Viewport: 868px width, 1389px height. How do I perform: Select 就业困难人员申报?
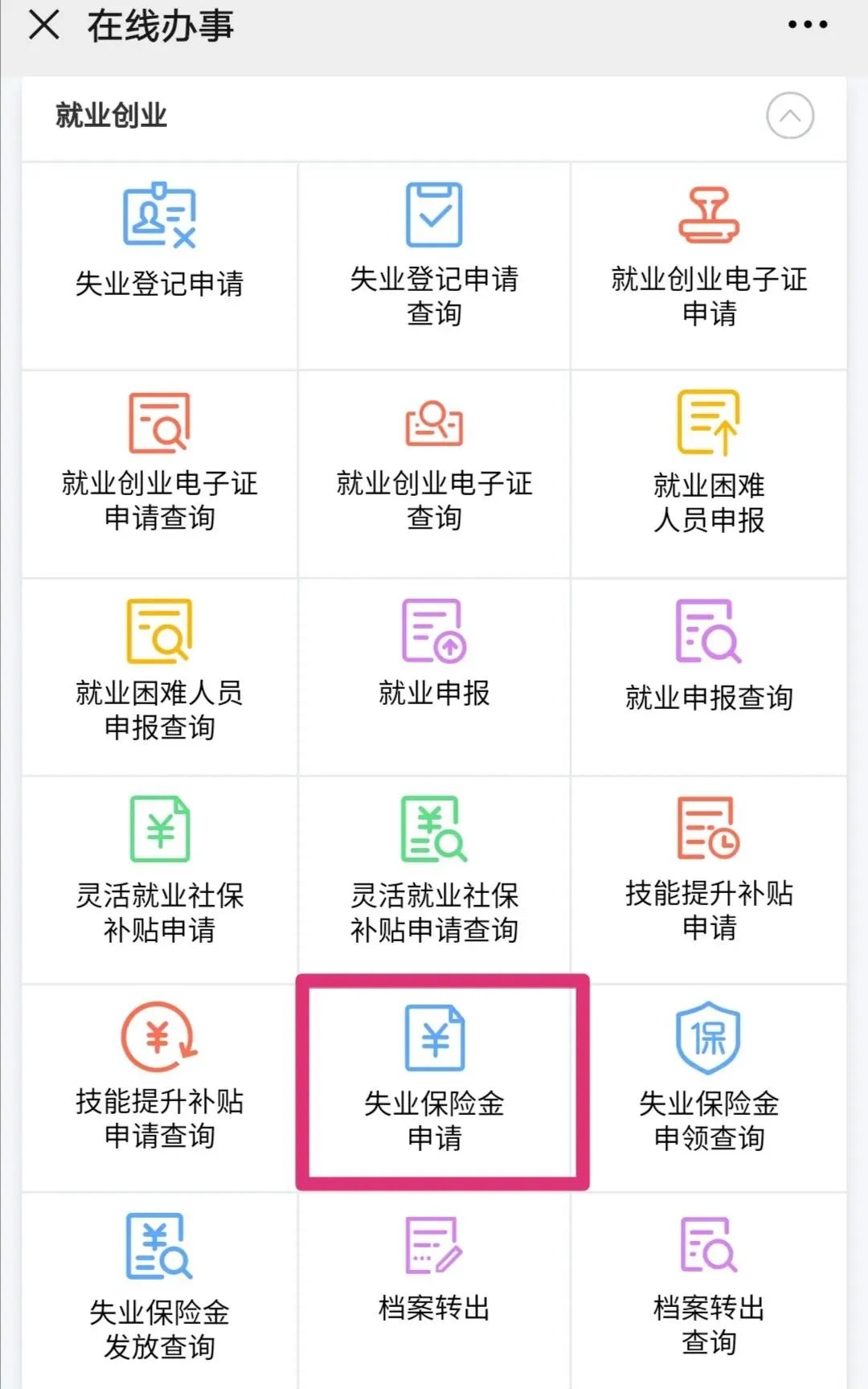click(x=709, y=462)
